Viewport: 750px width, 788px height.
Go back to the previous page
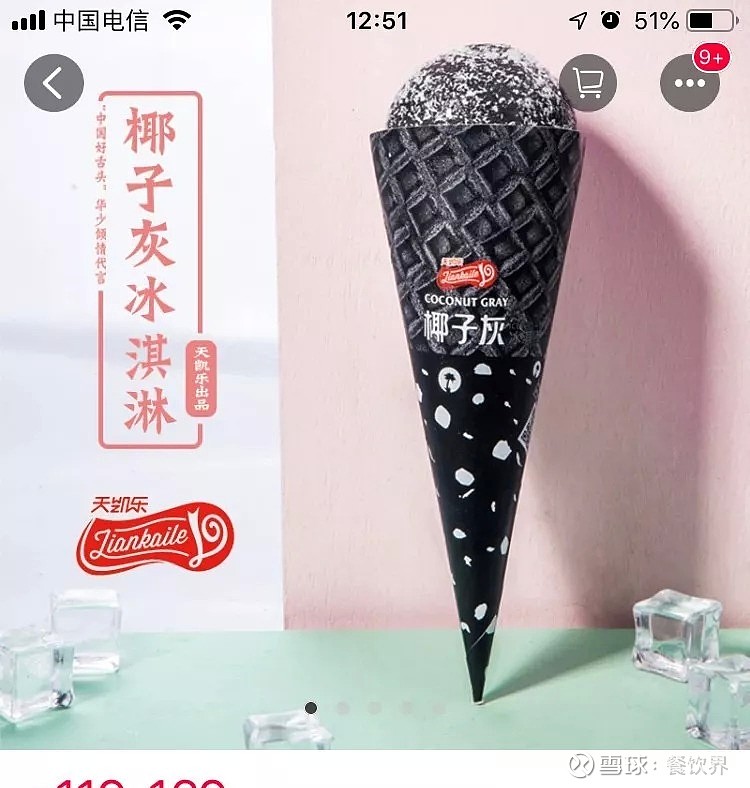[54, 83]
